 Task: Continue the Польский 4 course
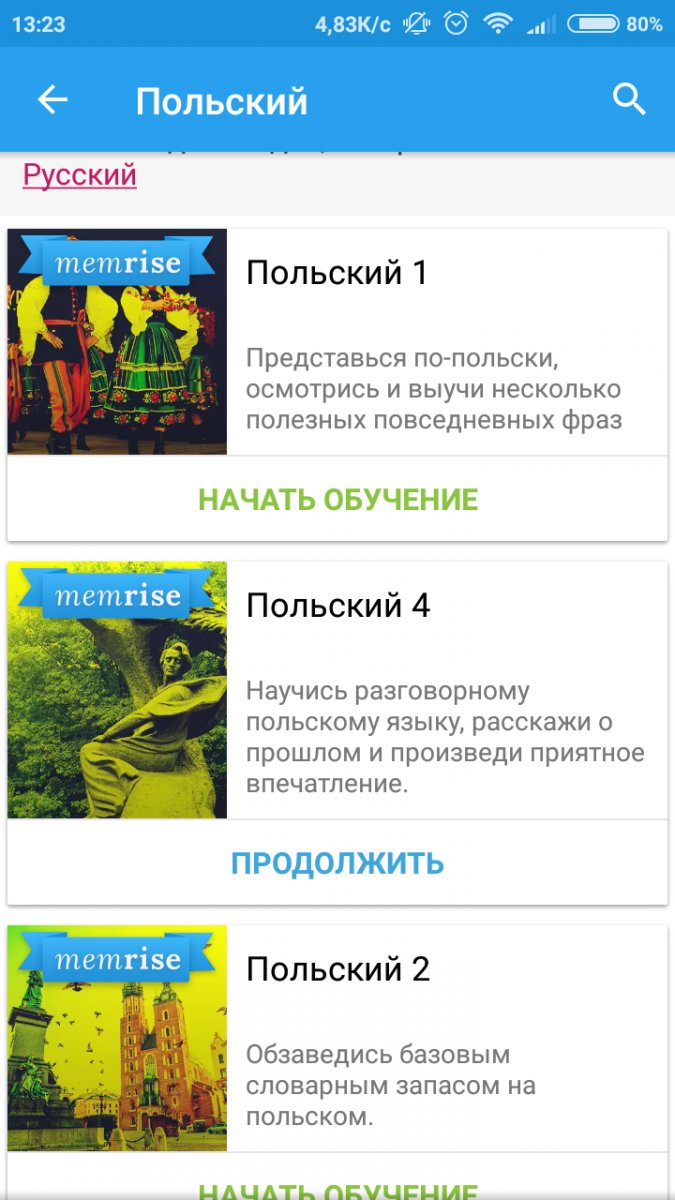coord(337,863)
